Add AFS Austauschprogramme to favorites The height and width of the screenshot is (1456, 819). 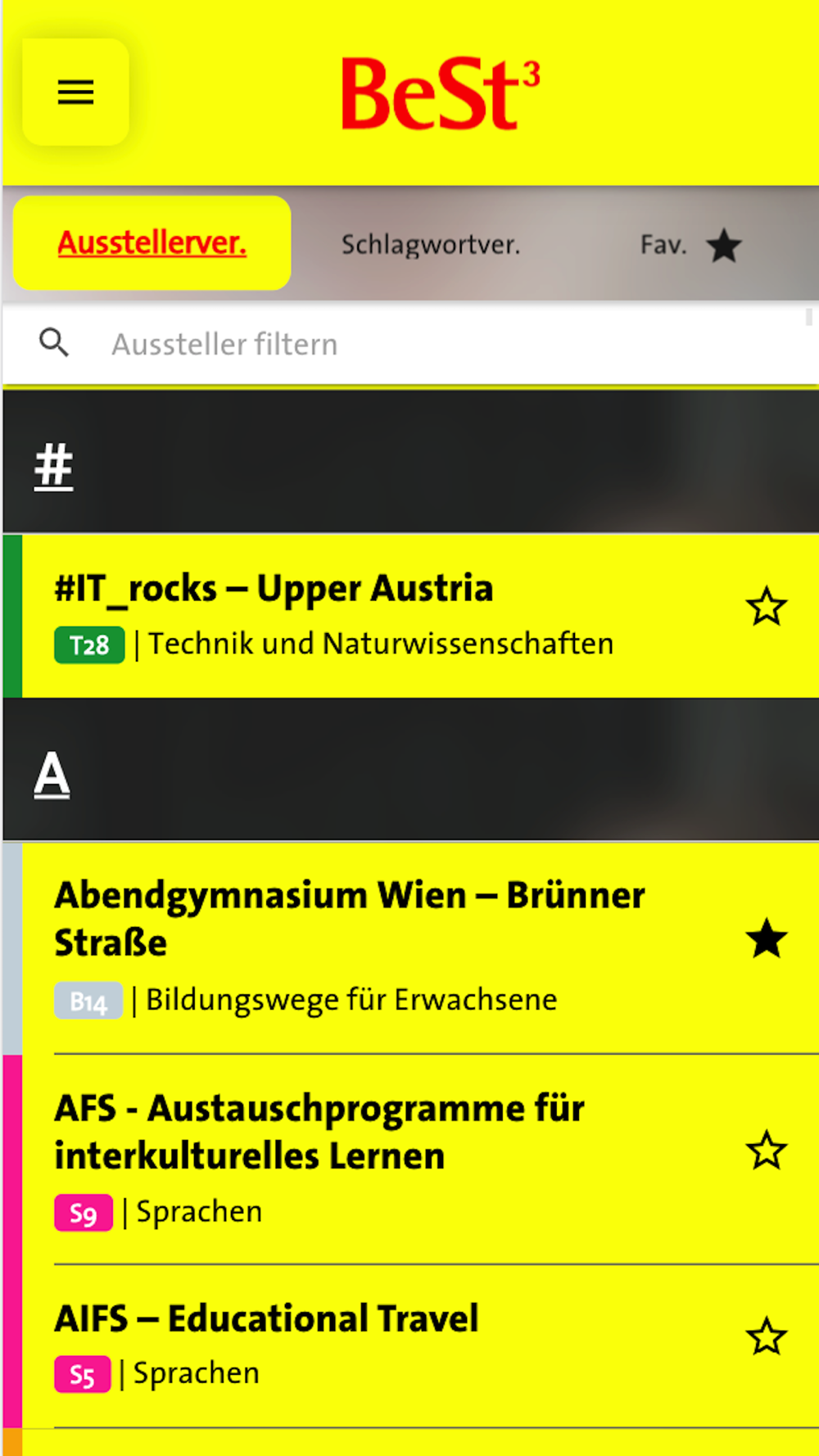coord(766,1151)
